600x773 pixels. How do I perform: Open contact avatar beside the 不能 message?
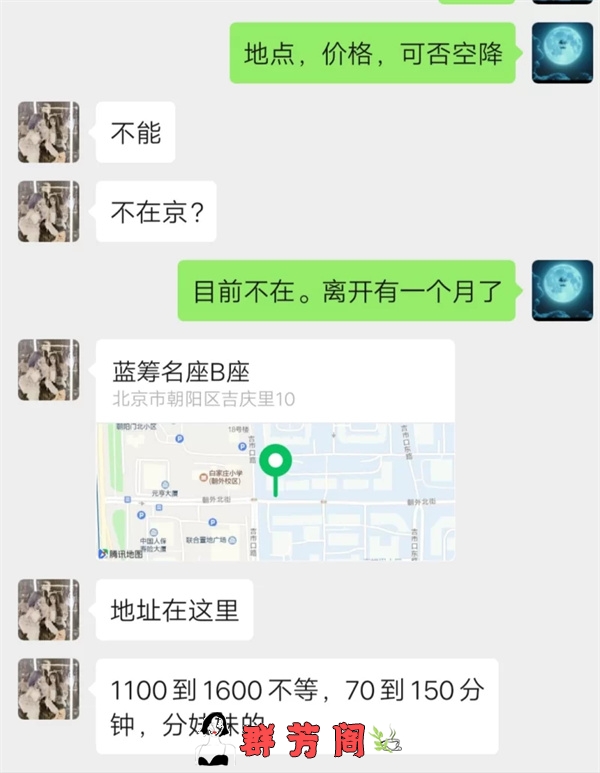coord(48,132)
